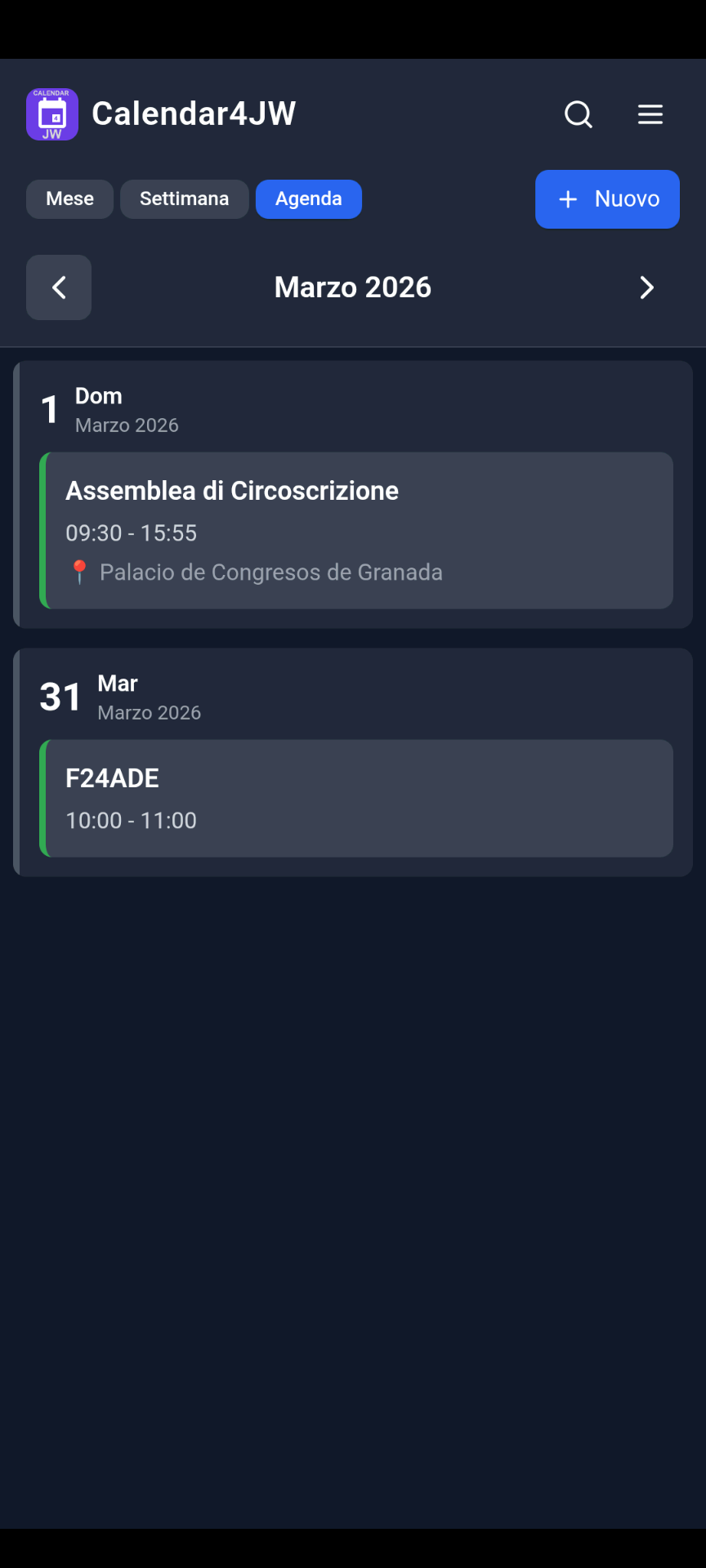This screenshot has width=706, height=1568.
Task: Select the day number 31 for Martedì
Action: pyautogui.click(x=60, y=696)
